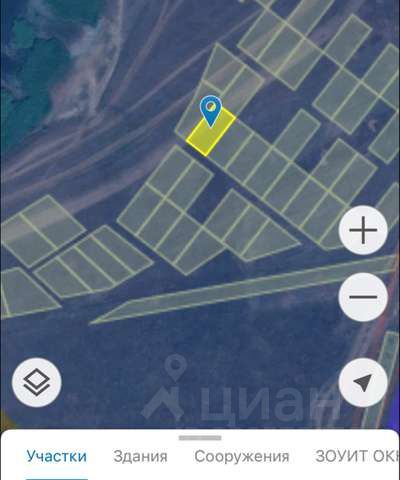Screen dimensions: 400x480
Task: Zoom in on the map
Action: click(x=363, y=230)
